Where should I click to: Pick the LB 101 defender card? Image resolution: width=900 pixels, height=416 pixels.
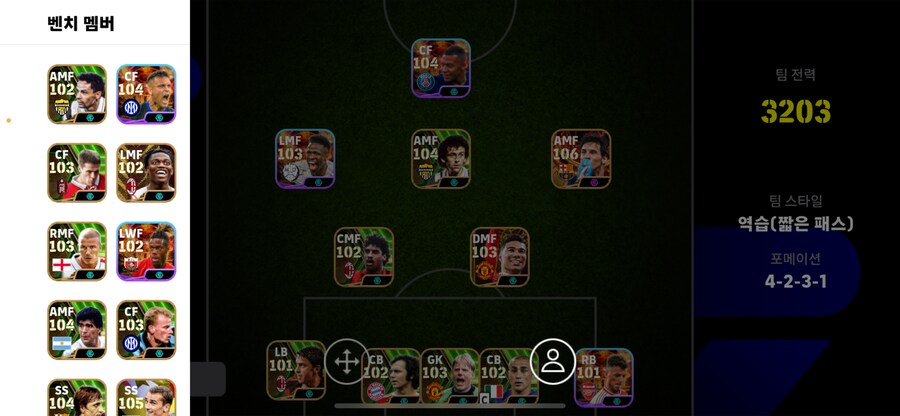tap(296, 370)
